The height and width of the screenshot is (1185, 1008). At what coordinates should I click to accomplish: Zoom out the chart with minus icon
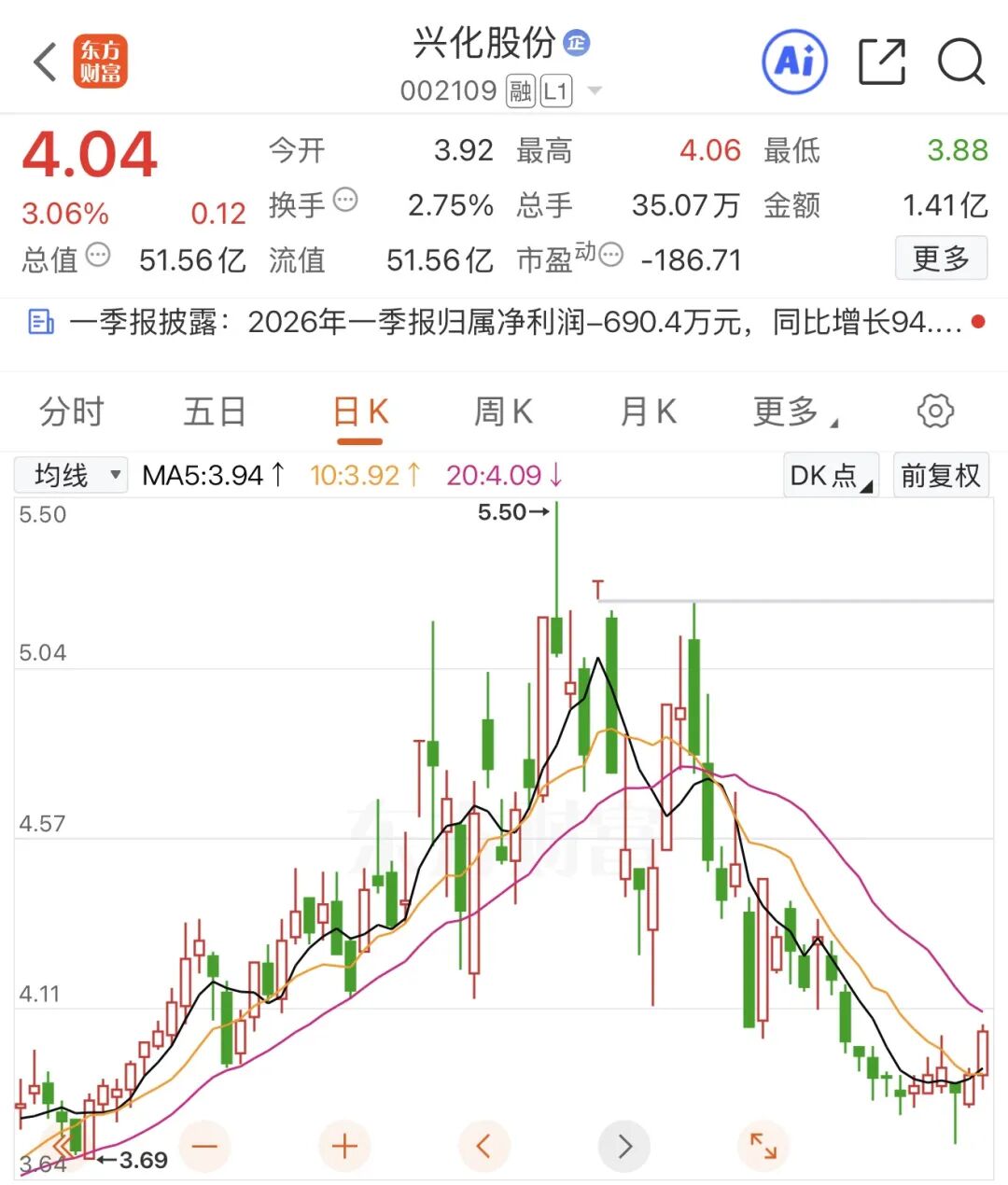204,1146
